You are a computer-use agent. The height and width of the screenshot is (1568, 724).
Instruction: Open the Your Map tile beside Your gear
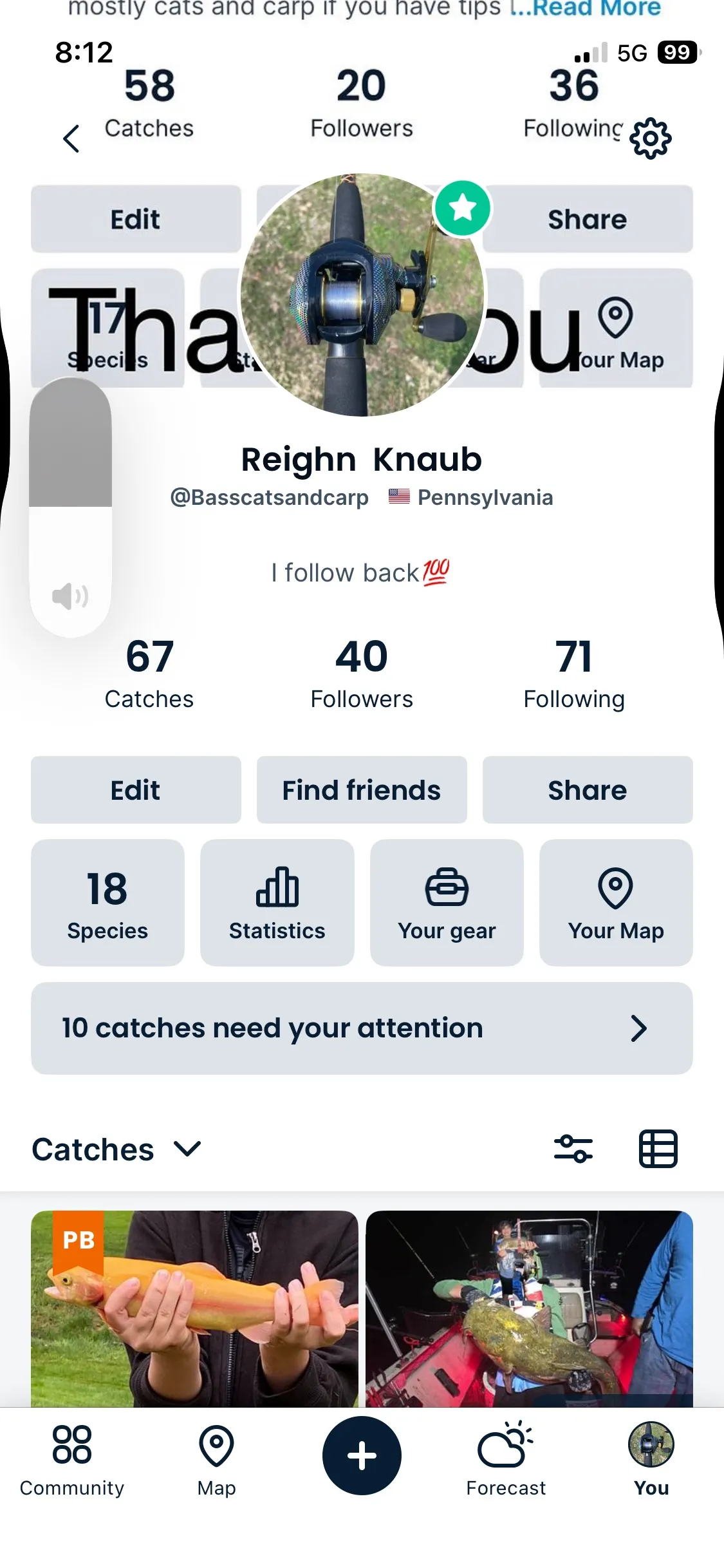pos(616,902)
